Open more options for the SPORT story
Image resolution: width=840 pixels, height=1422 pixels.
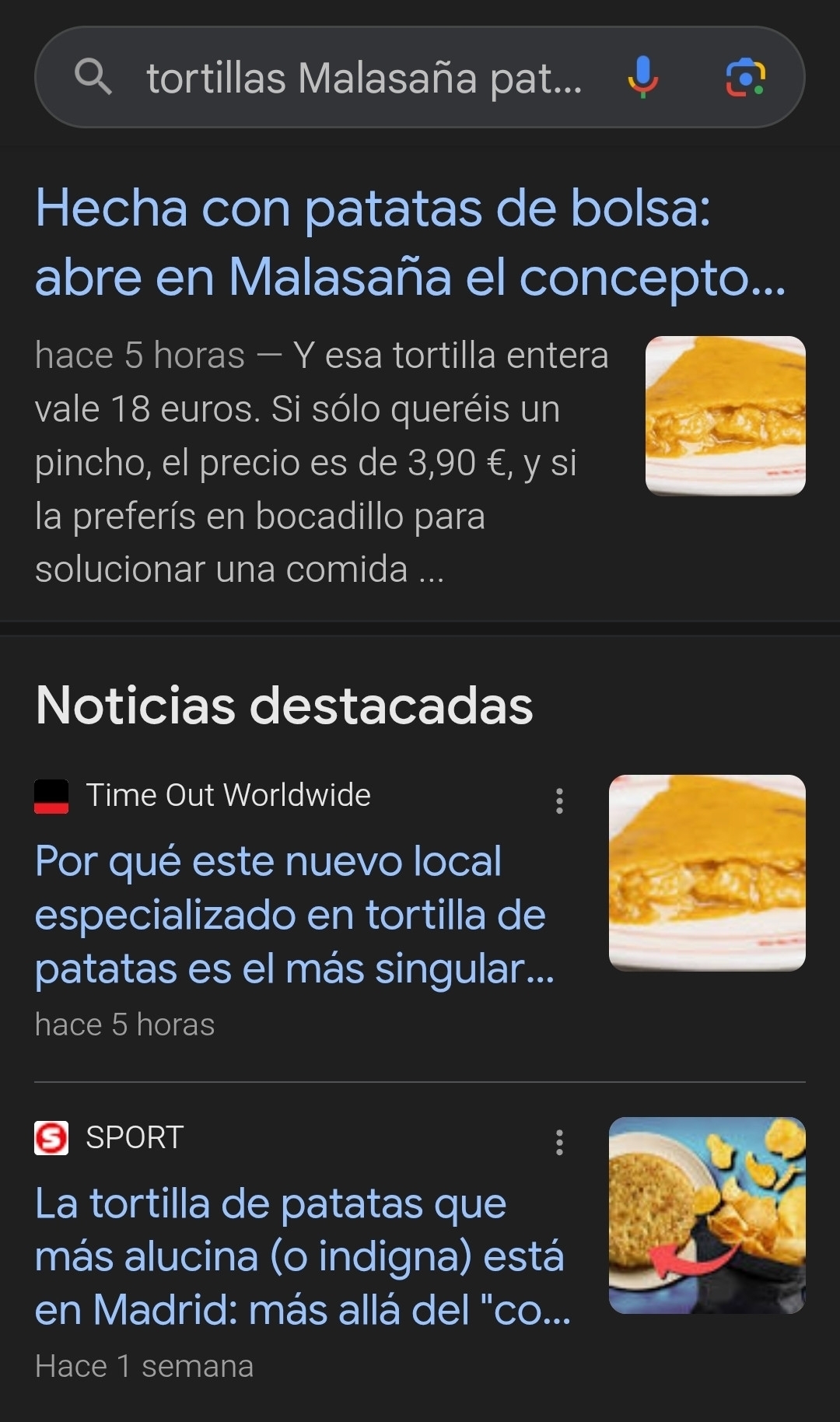(x=559, y=1142)
